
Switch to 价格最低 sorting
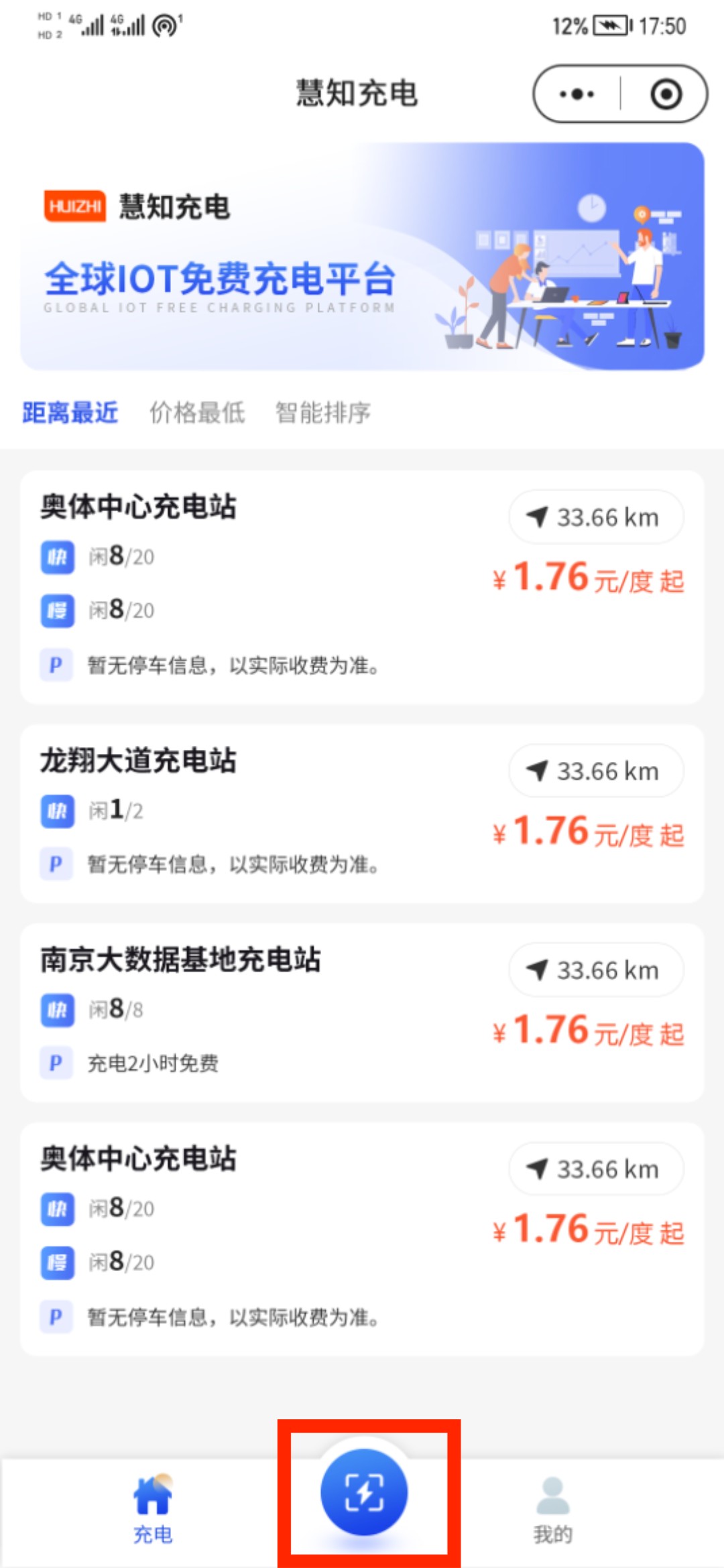(197, 412)
